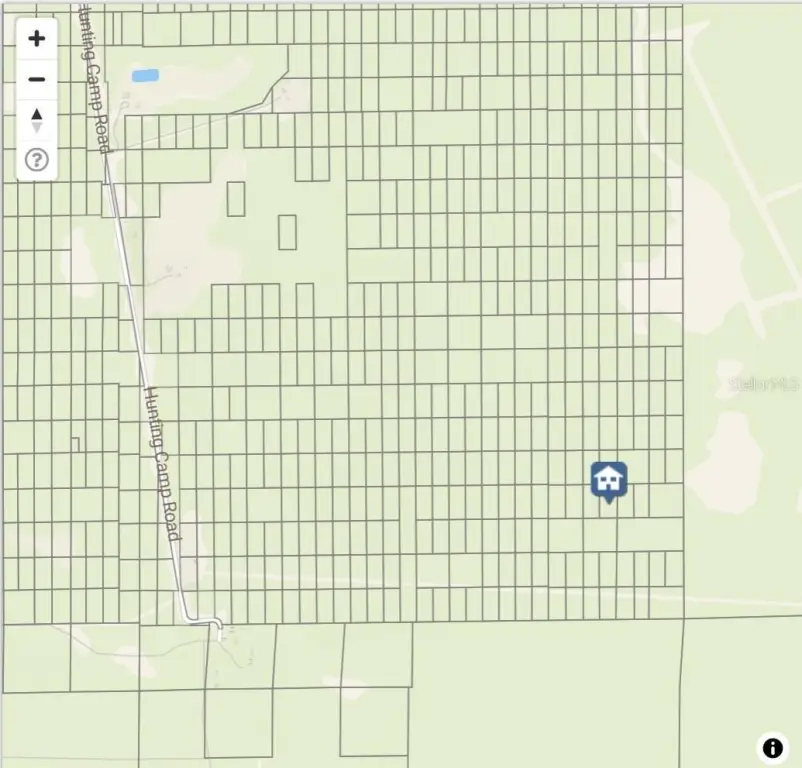Open map attribution info icon
The height and width of the screenshot is (768, 802).
pyautogui.click(x=772, y=747)
